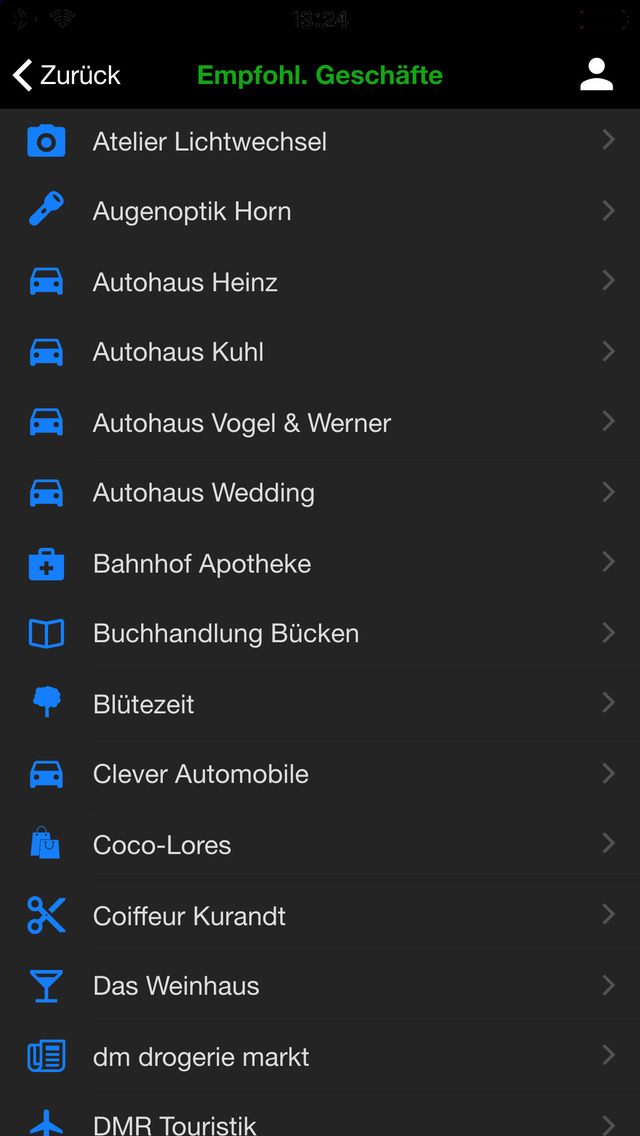
Task: Select Augenoptik Horn
Action: [x=320, y=212]
